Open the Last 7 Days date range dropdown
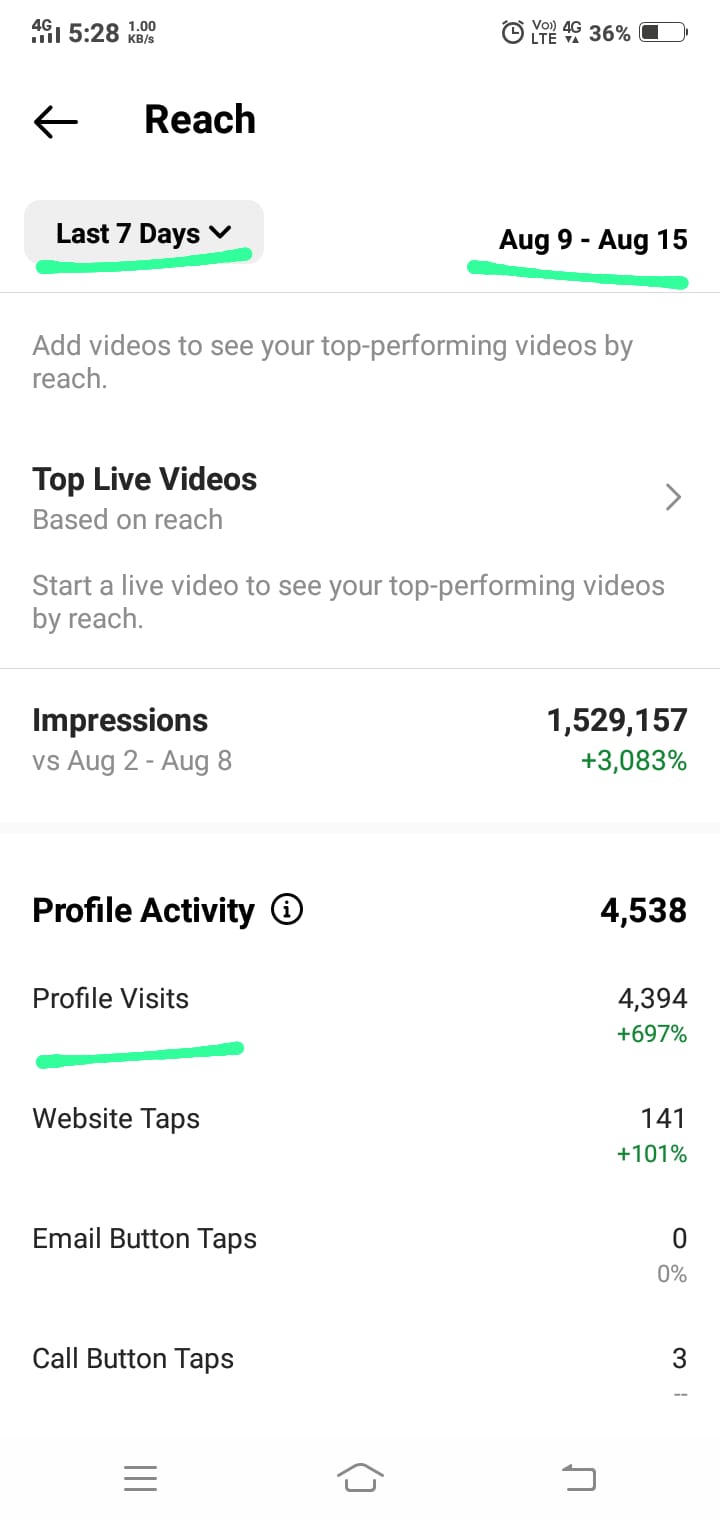 144,234
